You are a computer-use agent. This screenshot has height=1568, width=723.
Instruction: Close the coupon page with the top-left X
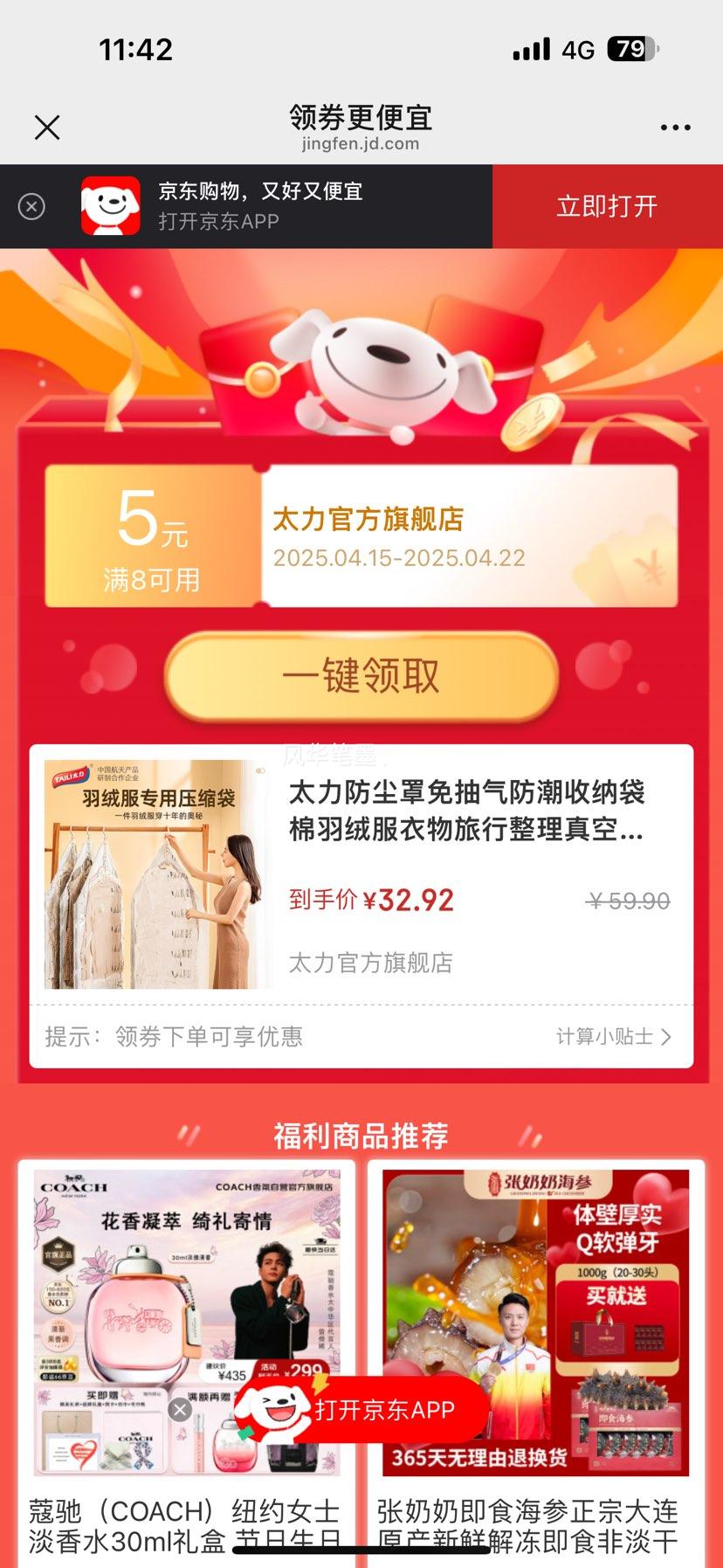tap(47, 127)
